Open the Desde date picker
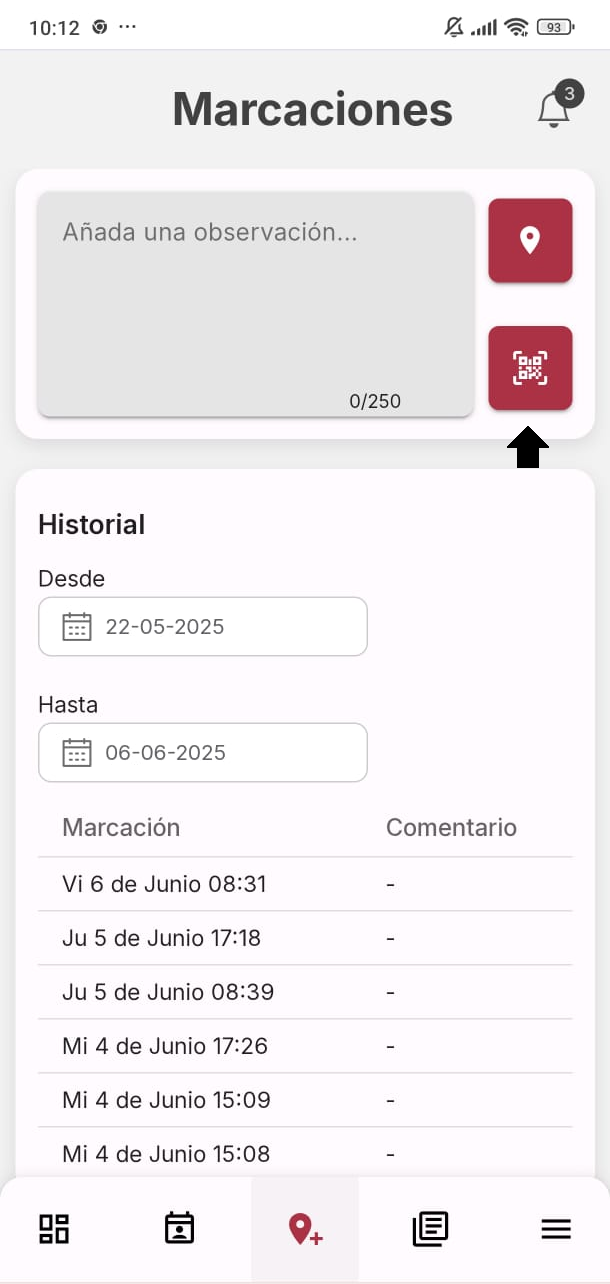This screenshot has height=1284, width=610. click(x=203, y=627)
